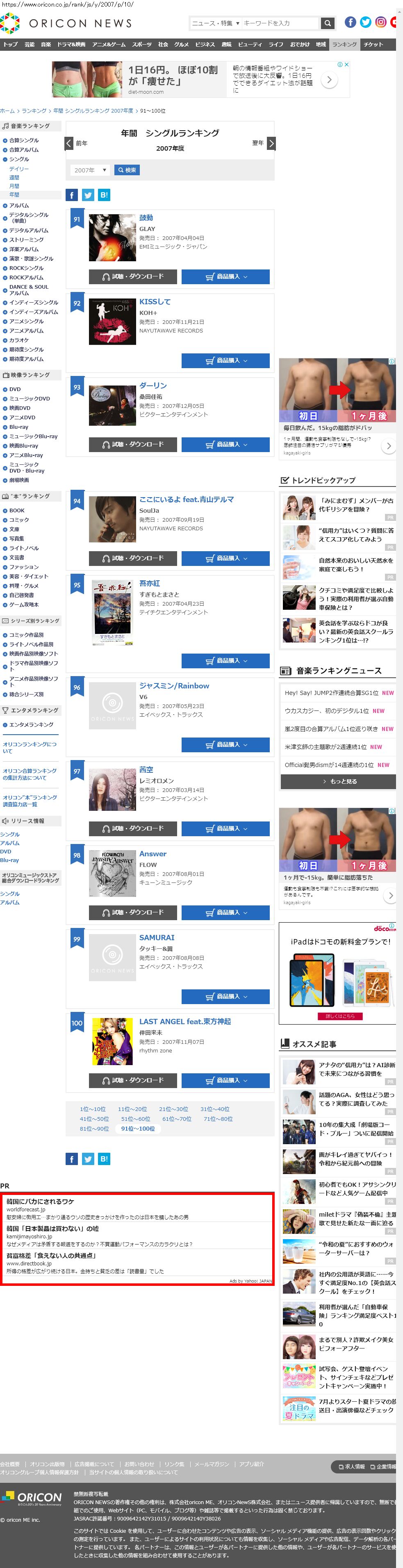Open ここにいるよ feat.青山テルマ

(x=186, y=500)
